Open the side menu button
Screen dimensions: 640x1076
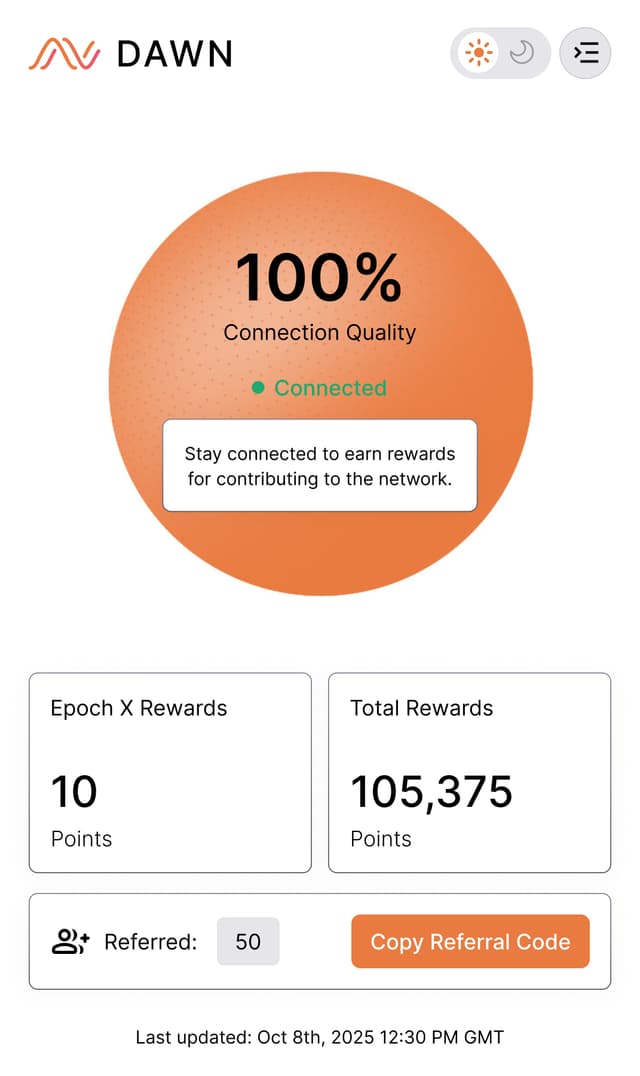click(x=585, y=53)
